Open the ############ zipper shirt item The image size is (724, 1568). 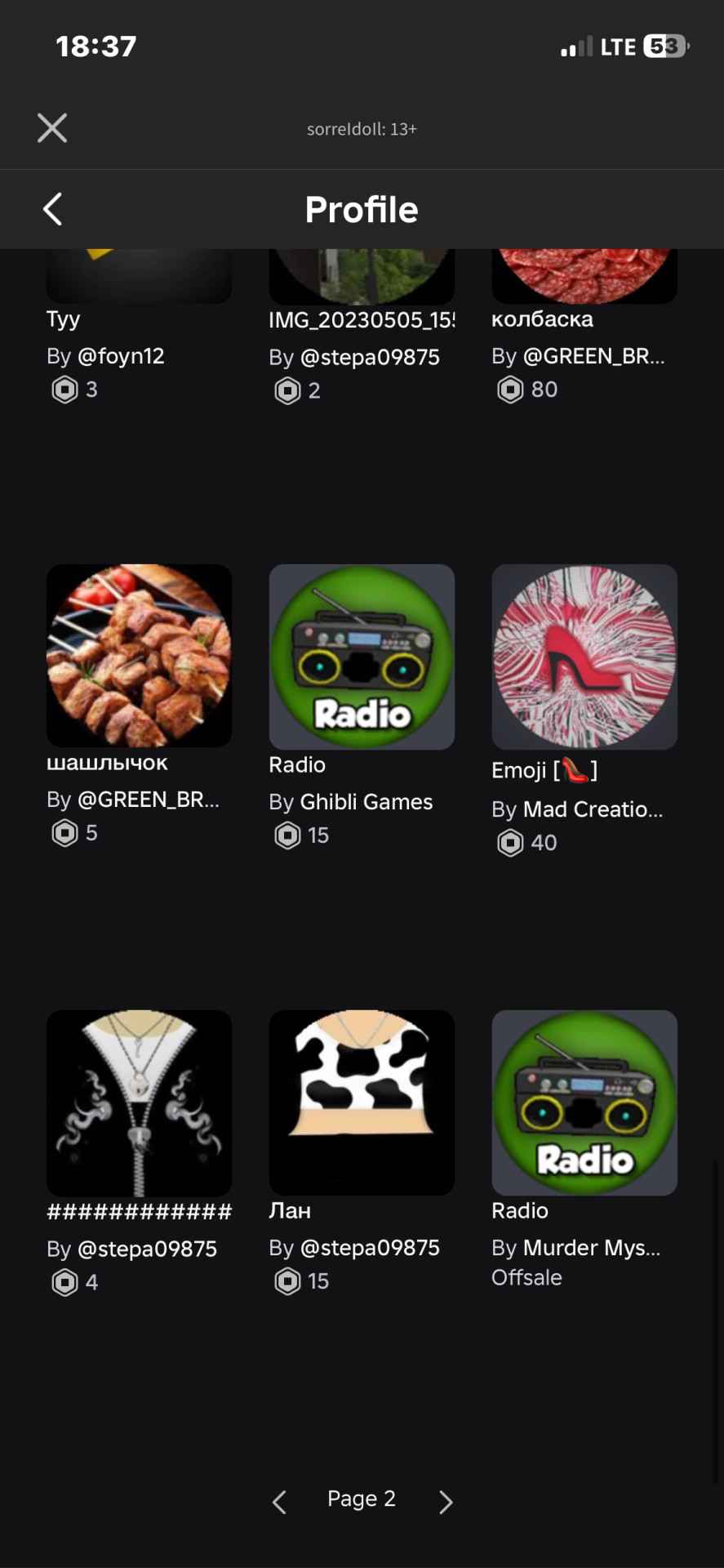coord(139,1102)
